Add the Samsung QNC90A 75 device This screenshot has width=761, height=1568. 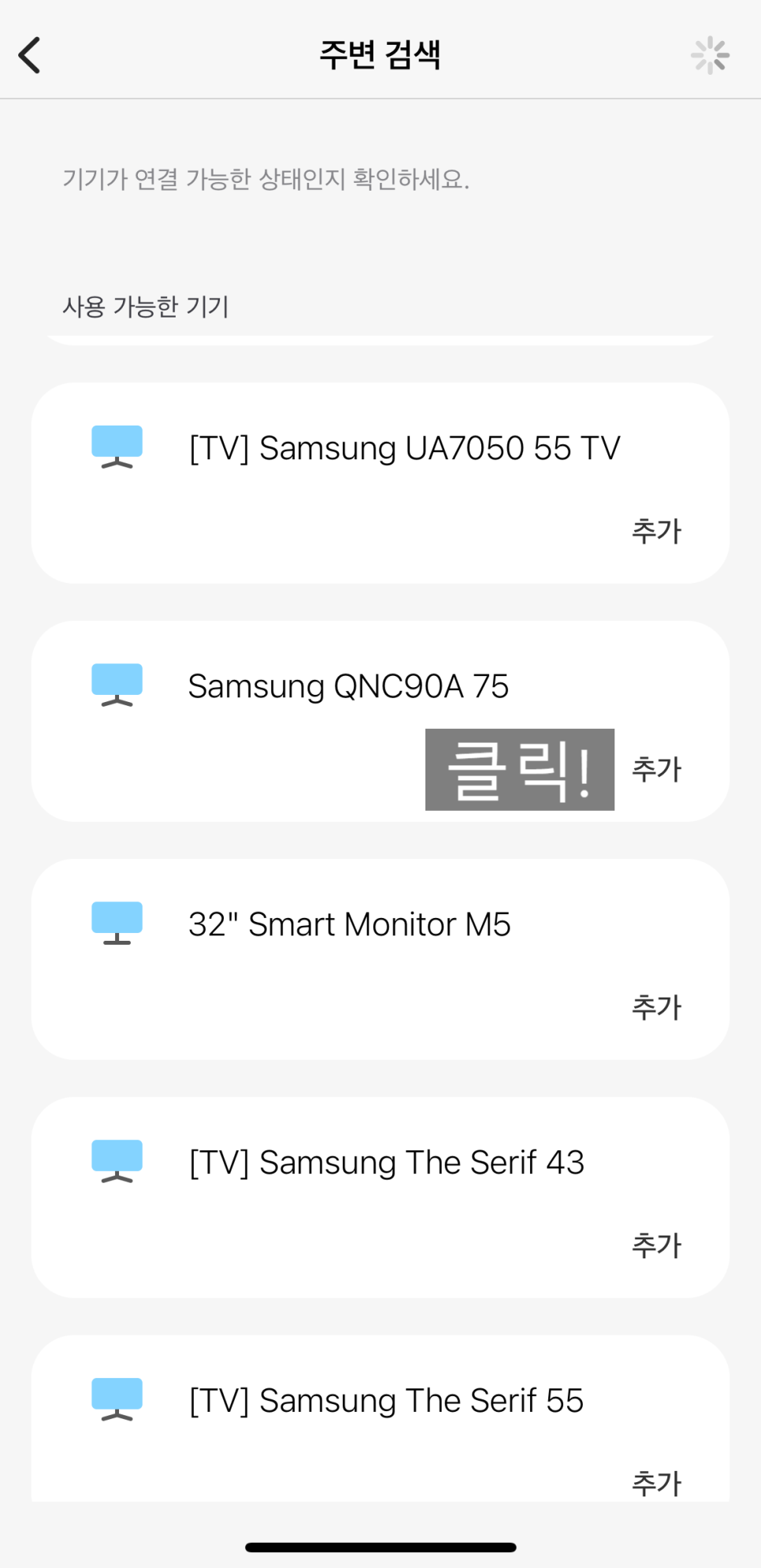coord(656,769)
